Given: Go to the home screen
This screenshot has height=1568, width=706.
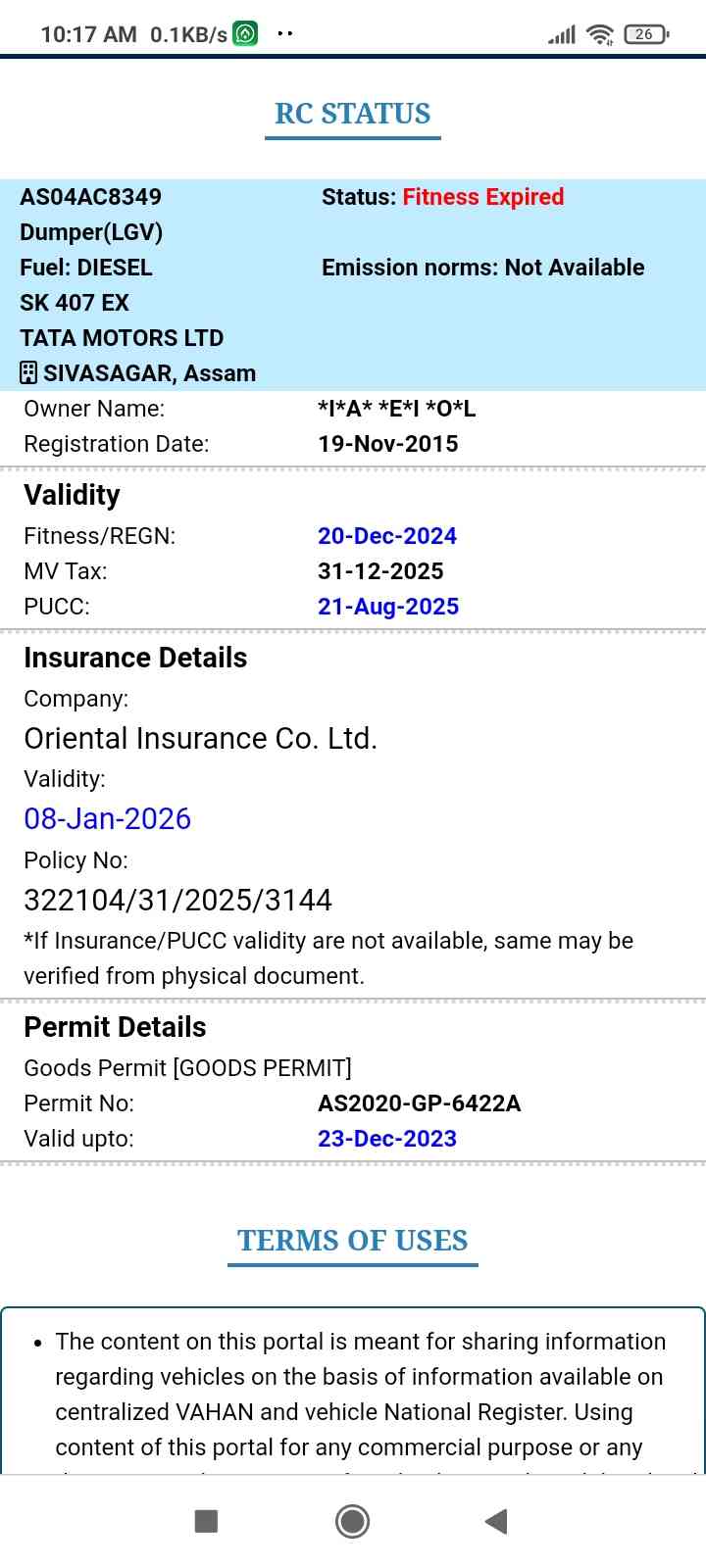Looking at the screenshot, I should [352, 1521].
